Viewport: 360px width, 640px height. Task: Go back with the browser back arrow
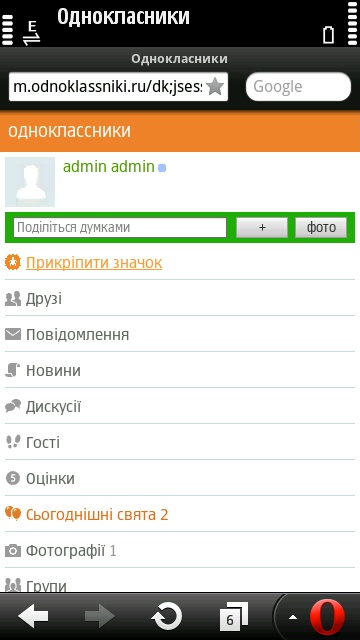[x=33, y=616]
